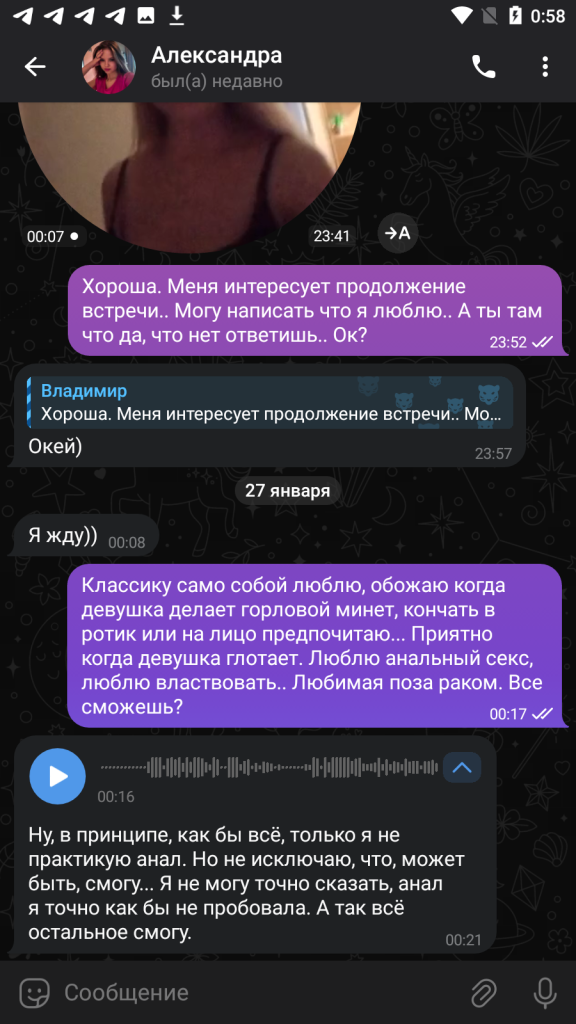
Task: Jump to the quoted Владимир message
Action: (x=270, y=402)
